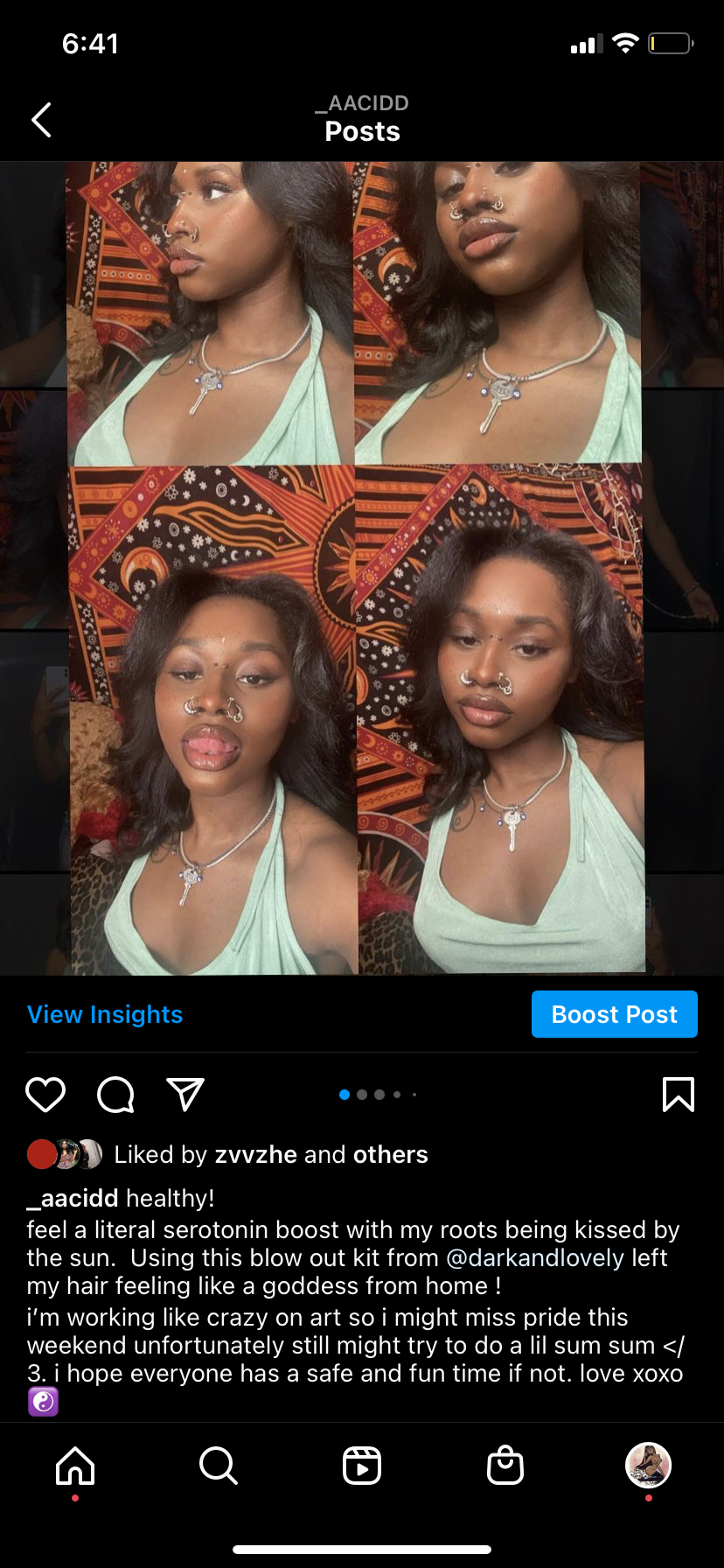Share the post via paper plane icon
The image size is (724, 1568).
point(185,1095)
